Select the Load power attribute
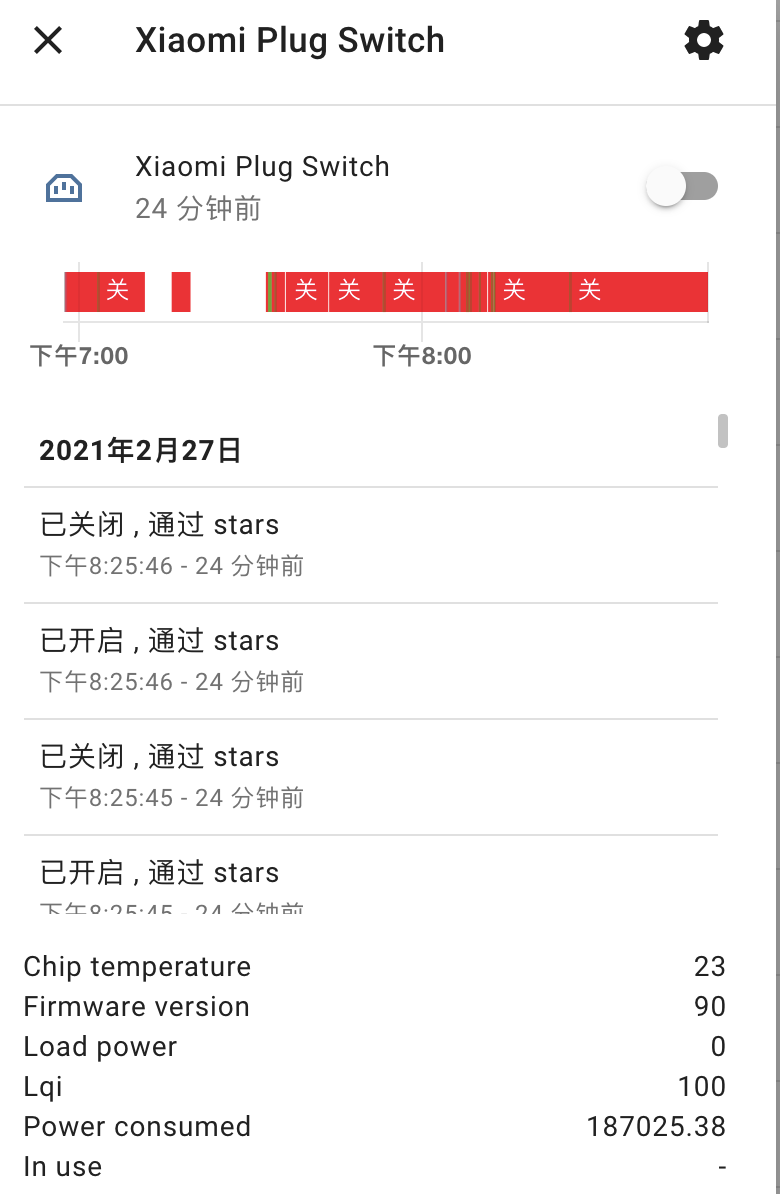Screen dimensions: 780x1194 [100, 1046]
